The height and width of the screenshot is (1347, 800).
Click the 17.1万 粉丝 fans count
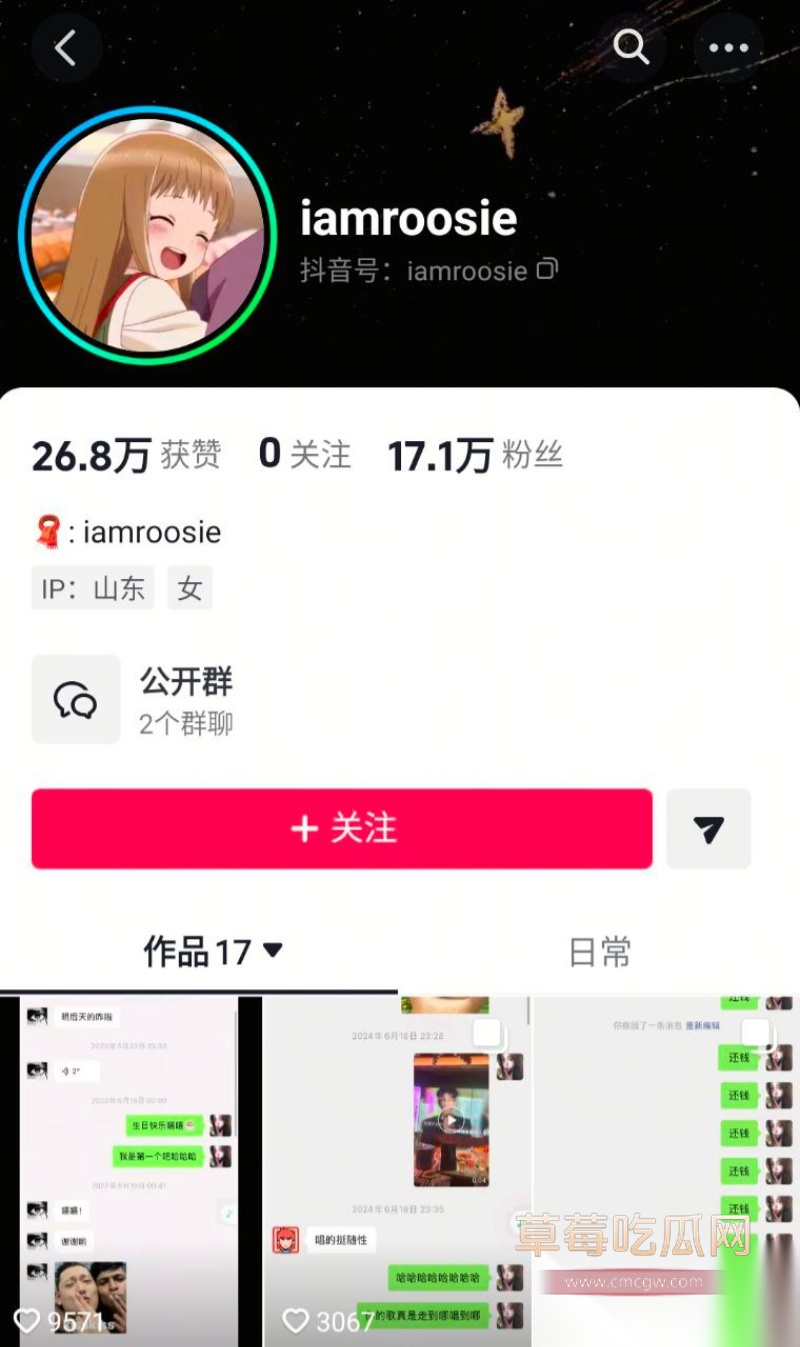point(476,455)
